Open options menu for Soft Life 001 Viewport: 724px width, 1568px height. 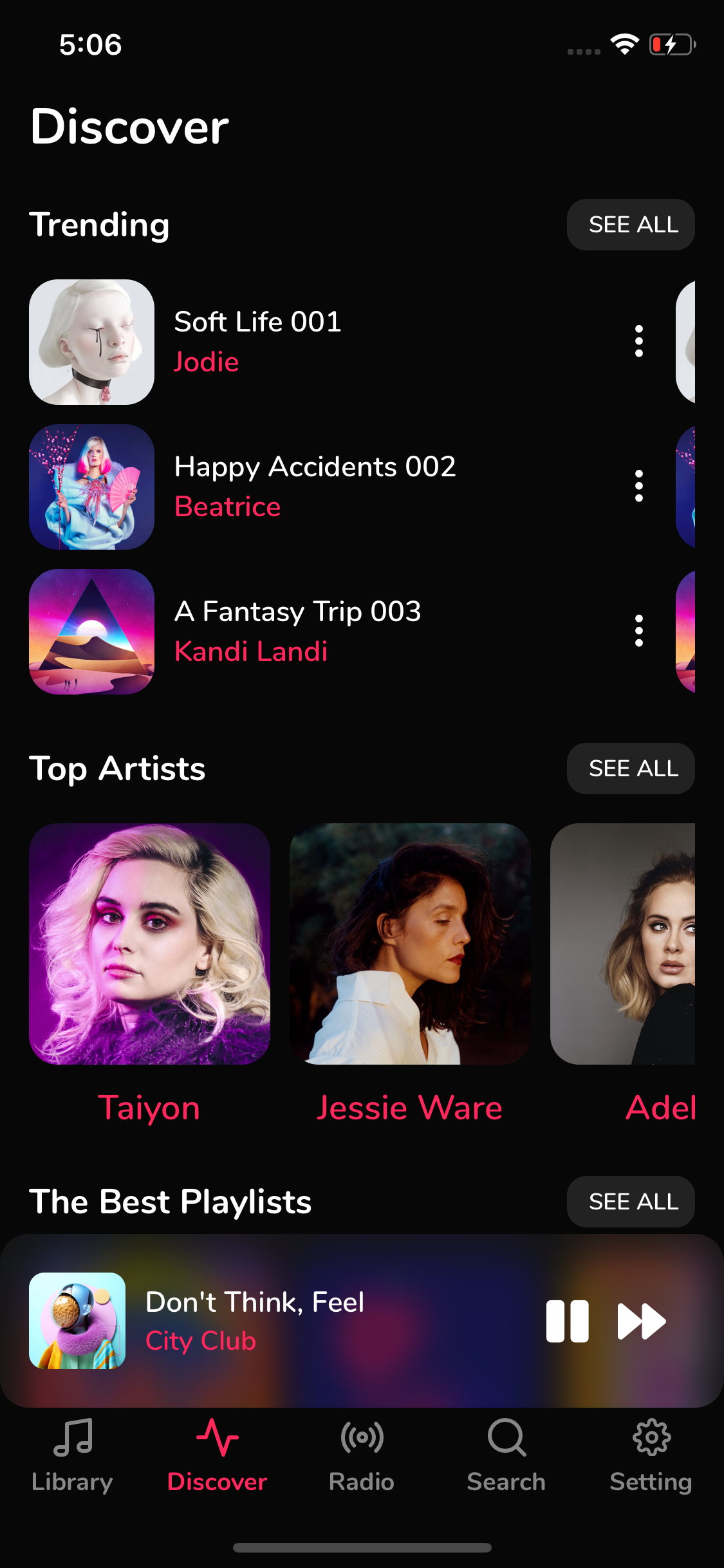coord(638,341)
